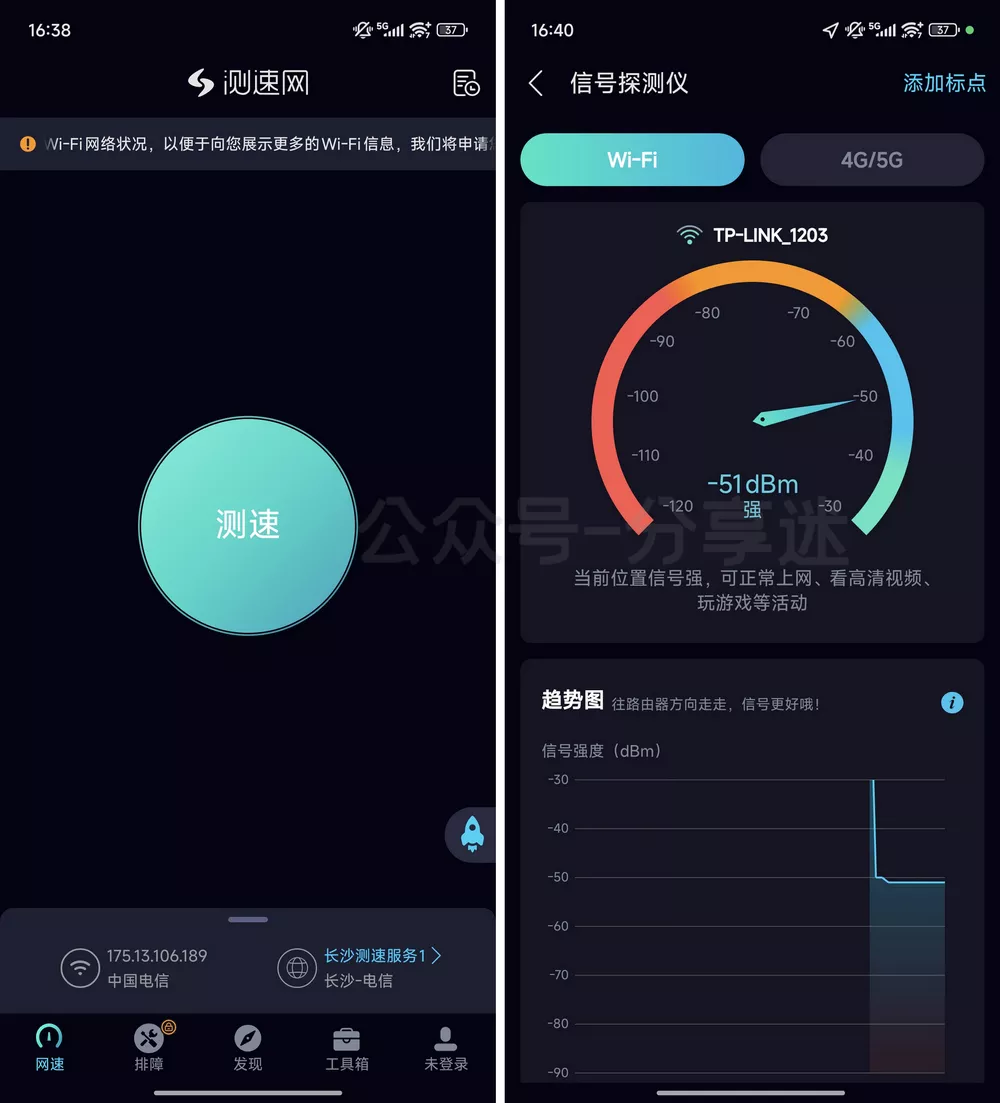Viewport: 1000px width, 1103px height.
Task: Tap 添加标点 to add a marker
Action: point(944,83)
